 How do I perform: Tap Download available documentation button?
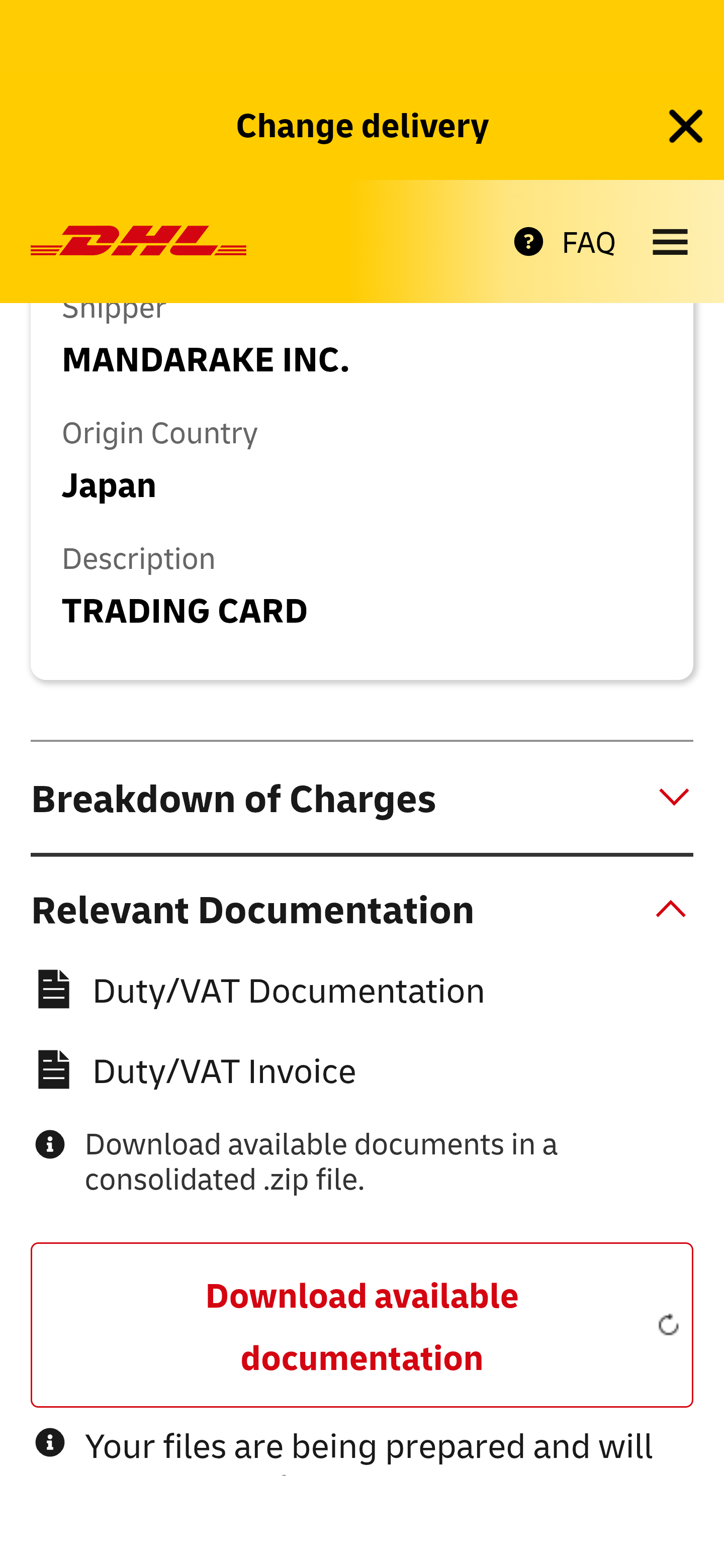tap(361, 1325)
